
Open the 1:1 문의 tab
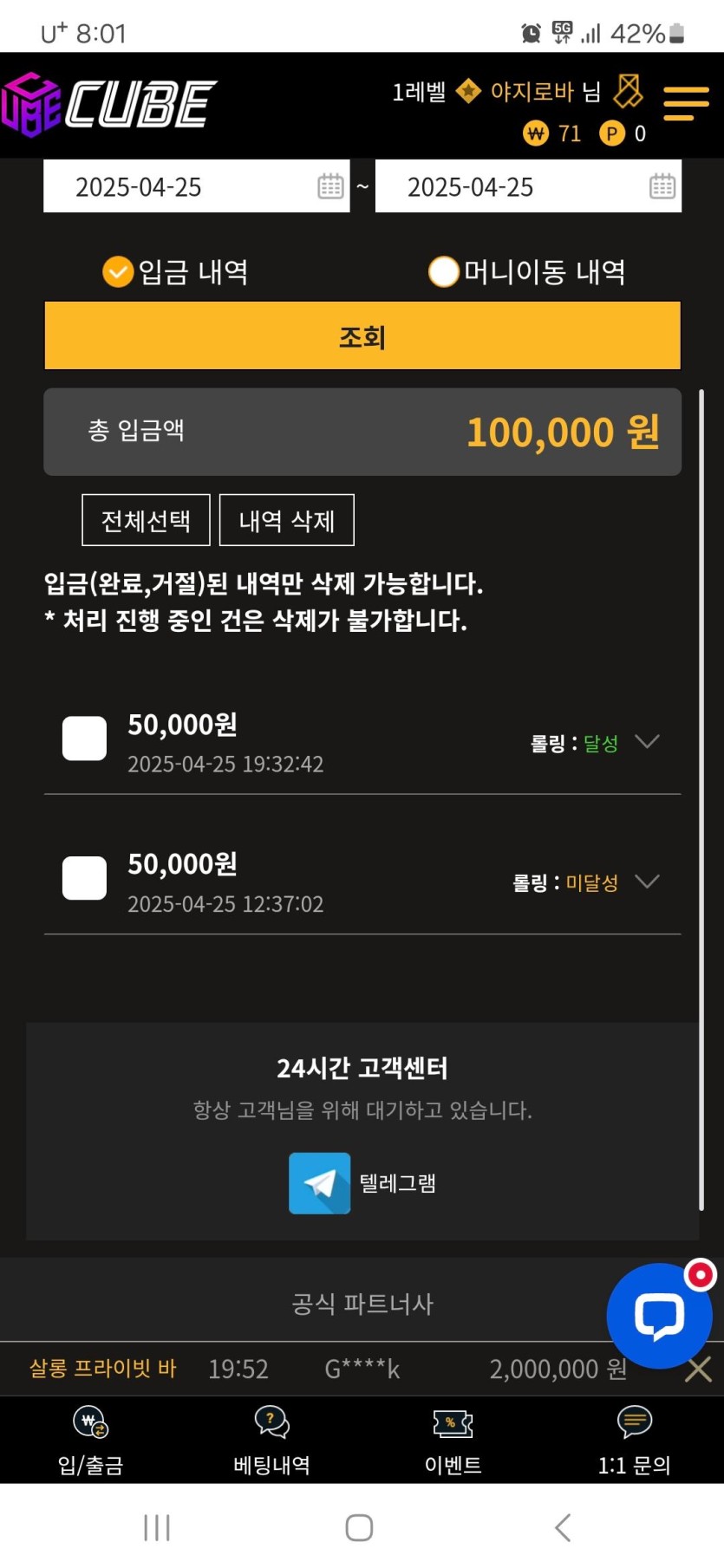[634, 1441]
